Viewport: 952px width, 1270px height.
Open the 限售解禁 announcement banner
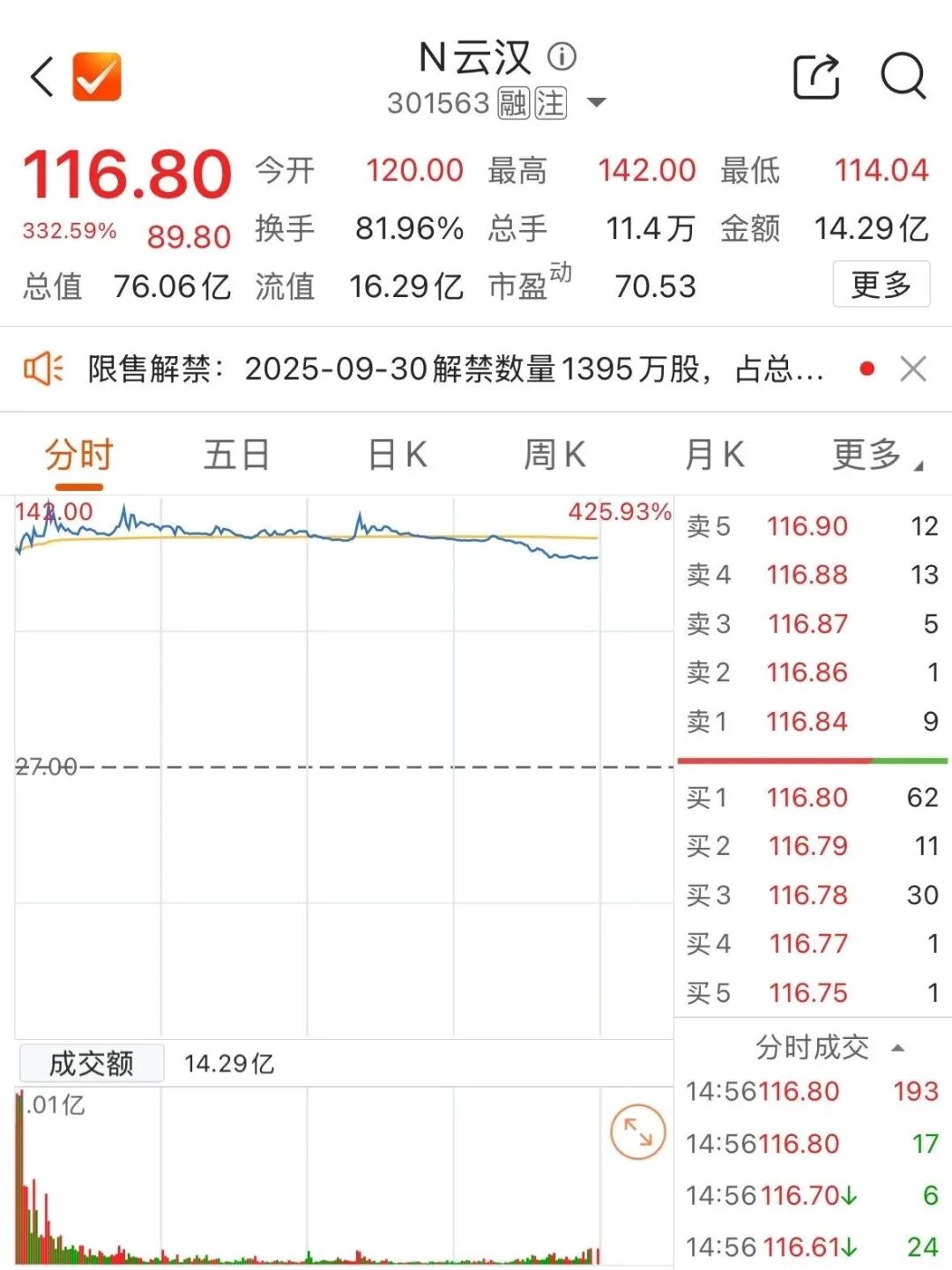click(x=456, y=369)
